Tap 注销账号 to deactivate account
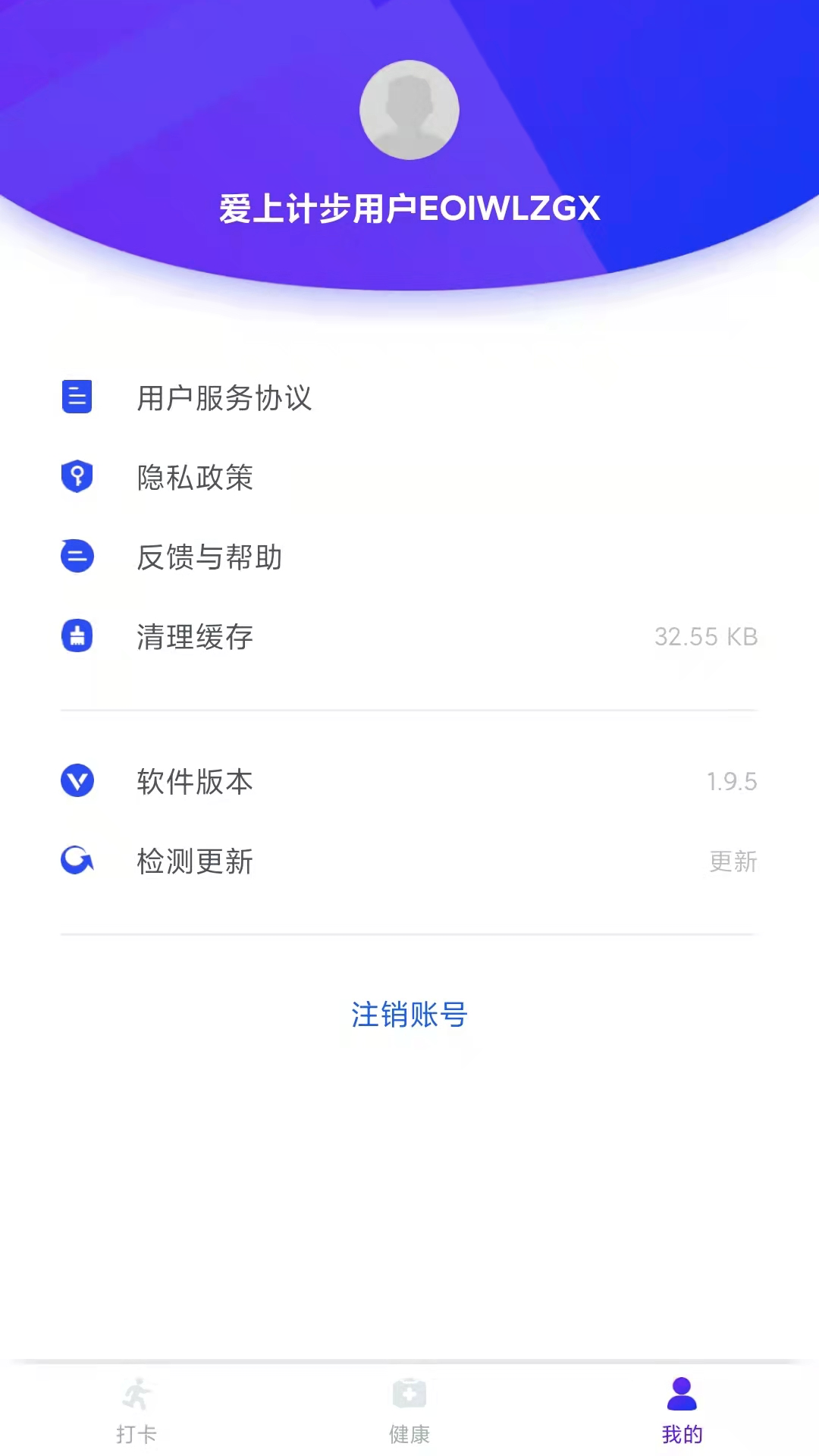This screenshot has height=1456, width=819. point(409,1015)
